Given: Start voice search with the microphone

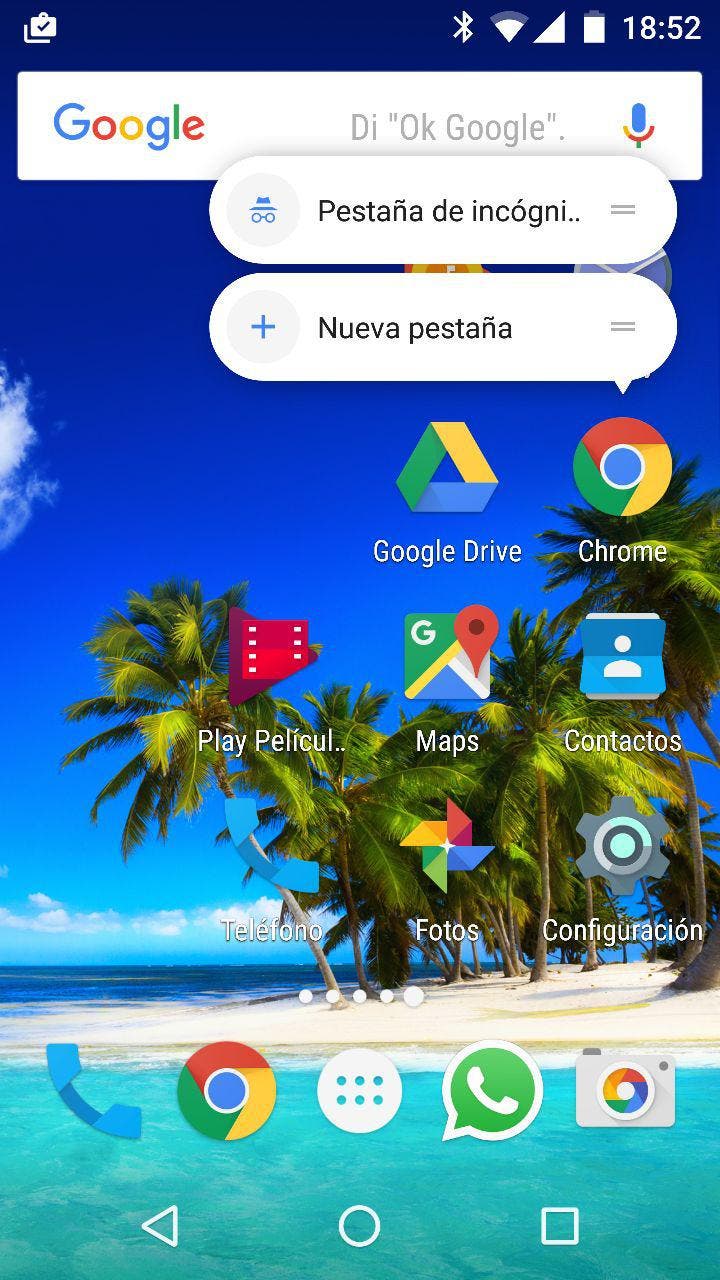Looking at the screenshot, I should (x=638, y=126).
